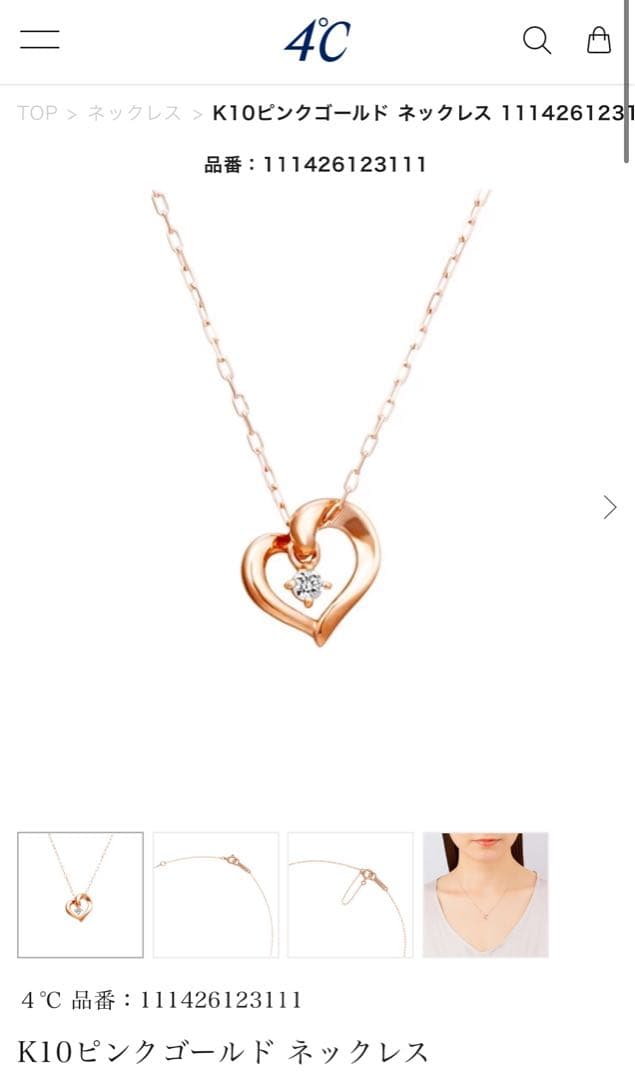Select the model wearing necklace thumbnail
Image resolution: width=635 pixels, height=1080 pixels.
pyautogui.click(x=485, y=895)
